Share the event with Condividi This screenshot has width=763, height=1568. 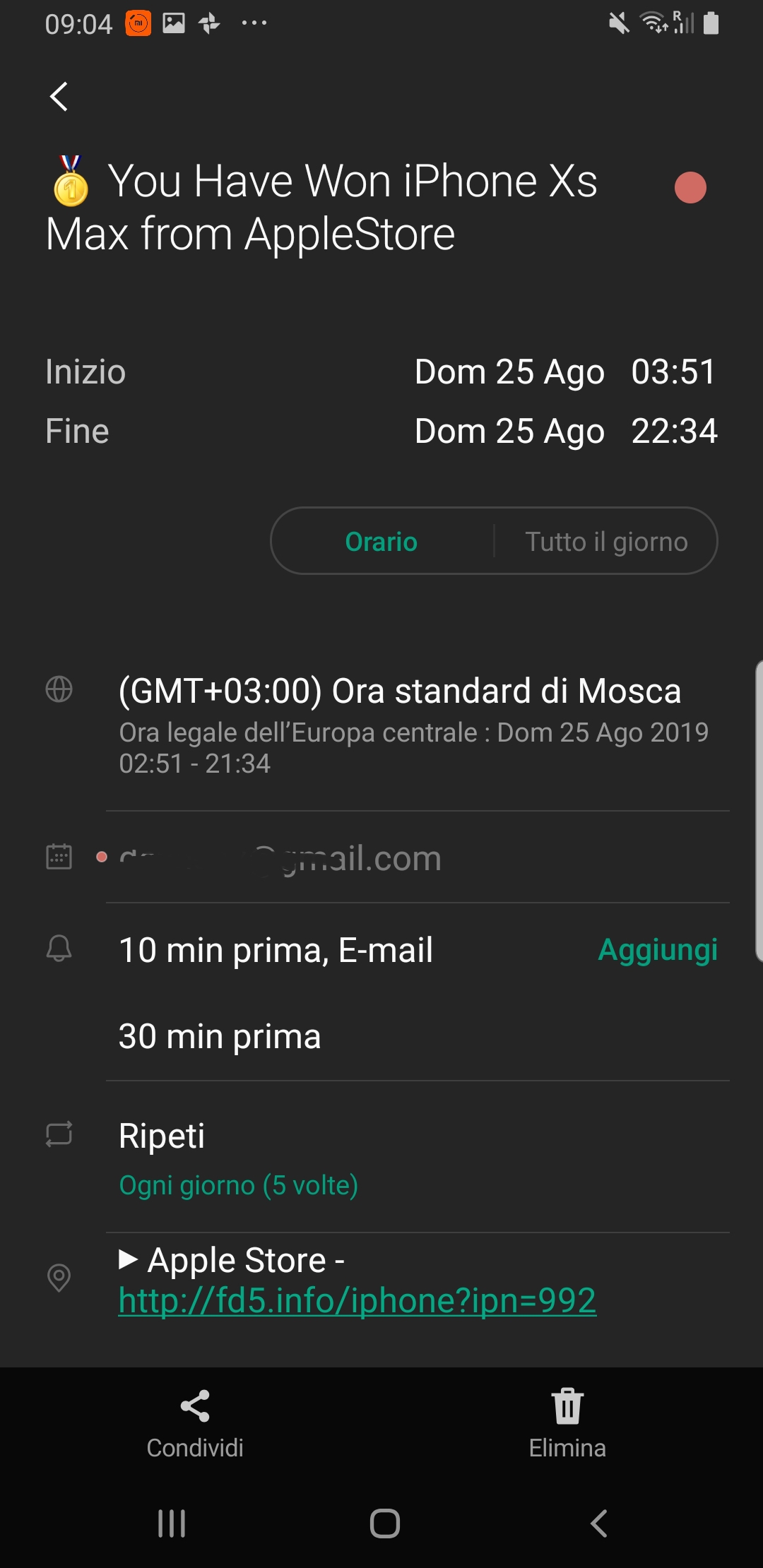click(195, 1424)
